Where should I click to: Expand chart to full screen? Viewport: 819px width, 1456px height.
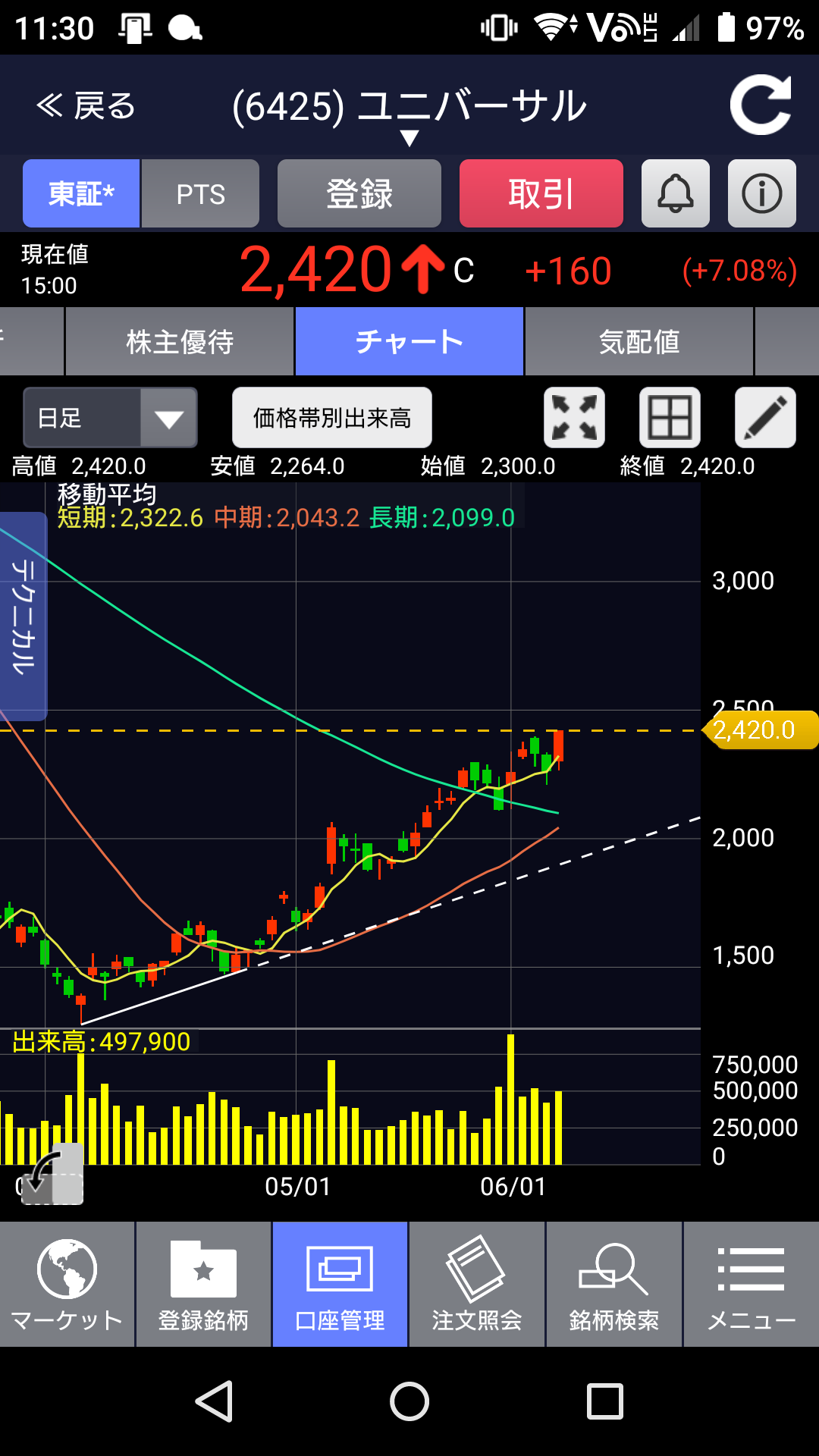point(574,418)
